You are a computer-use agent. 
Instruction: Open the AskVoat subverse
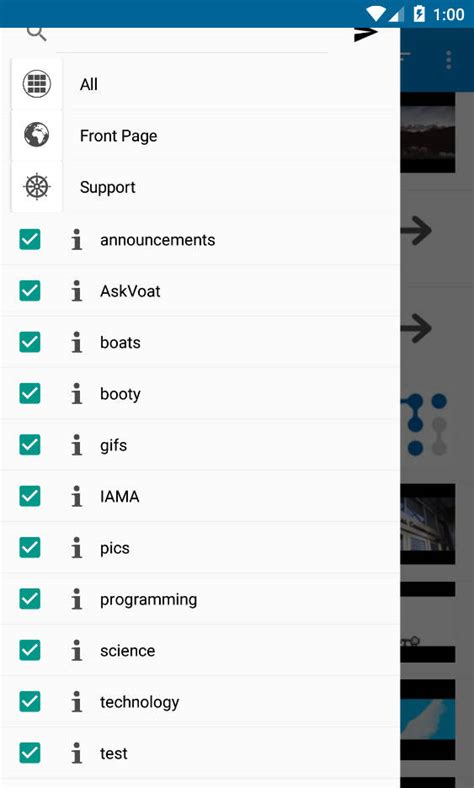click(x=130, y=291)
